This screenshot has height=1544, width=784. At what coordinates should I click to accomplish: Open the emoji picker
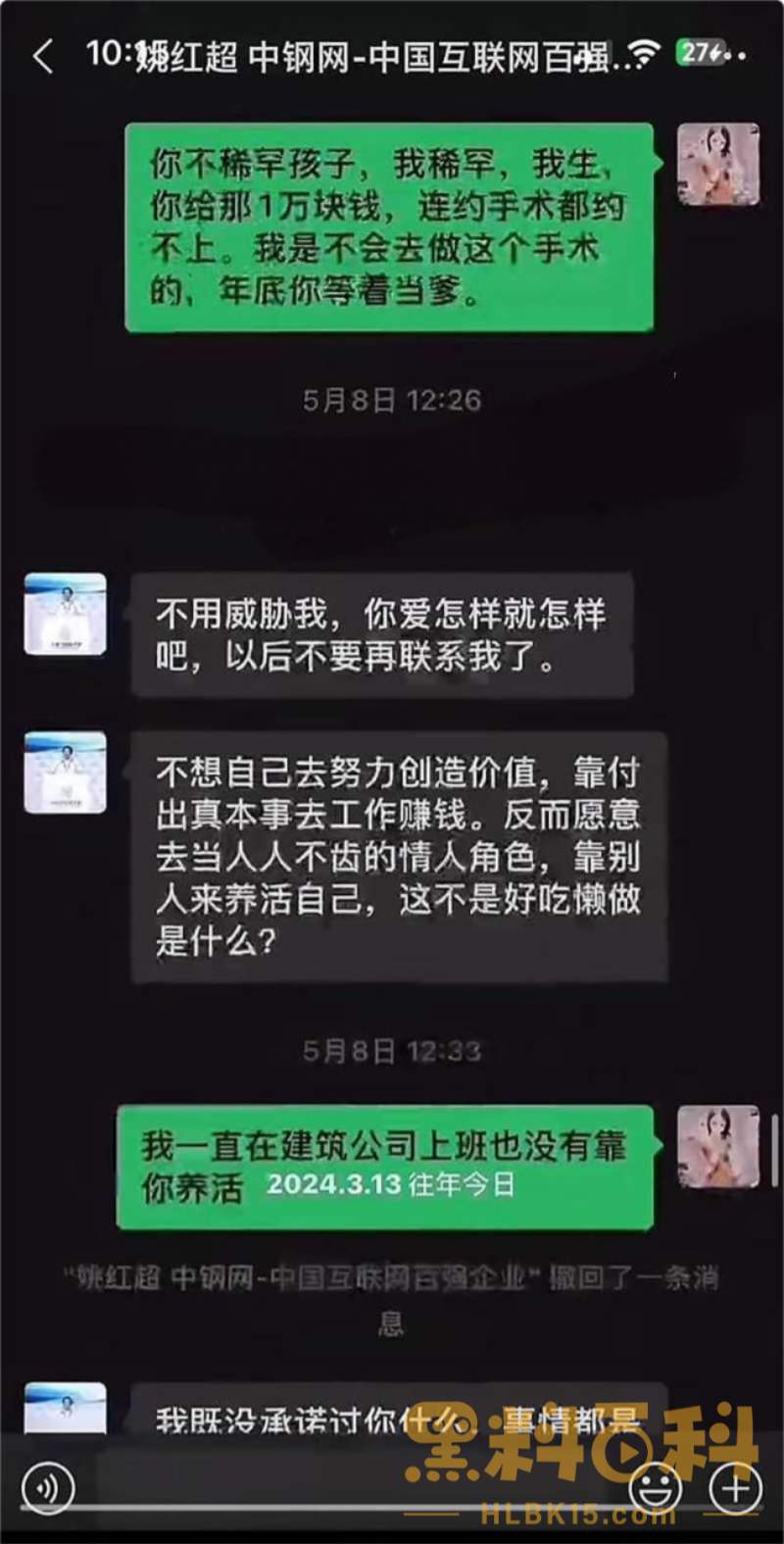point(655,1489)
